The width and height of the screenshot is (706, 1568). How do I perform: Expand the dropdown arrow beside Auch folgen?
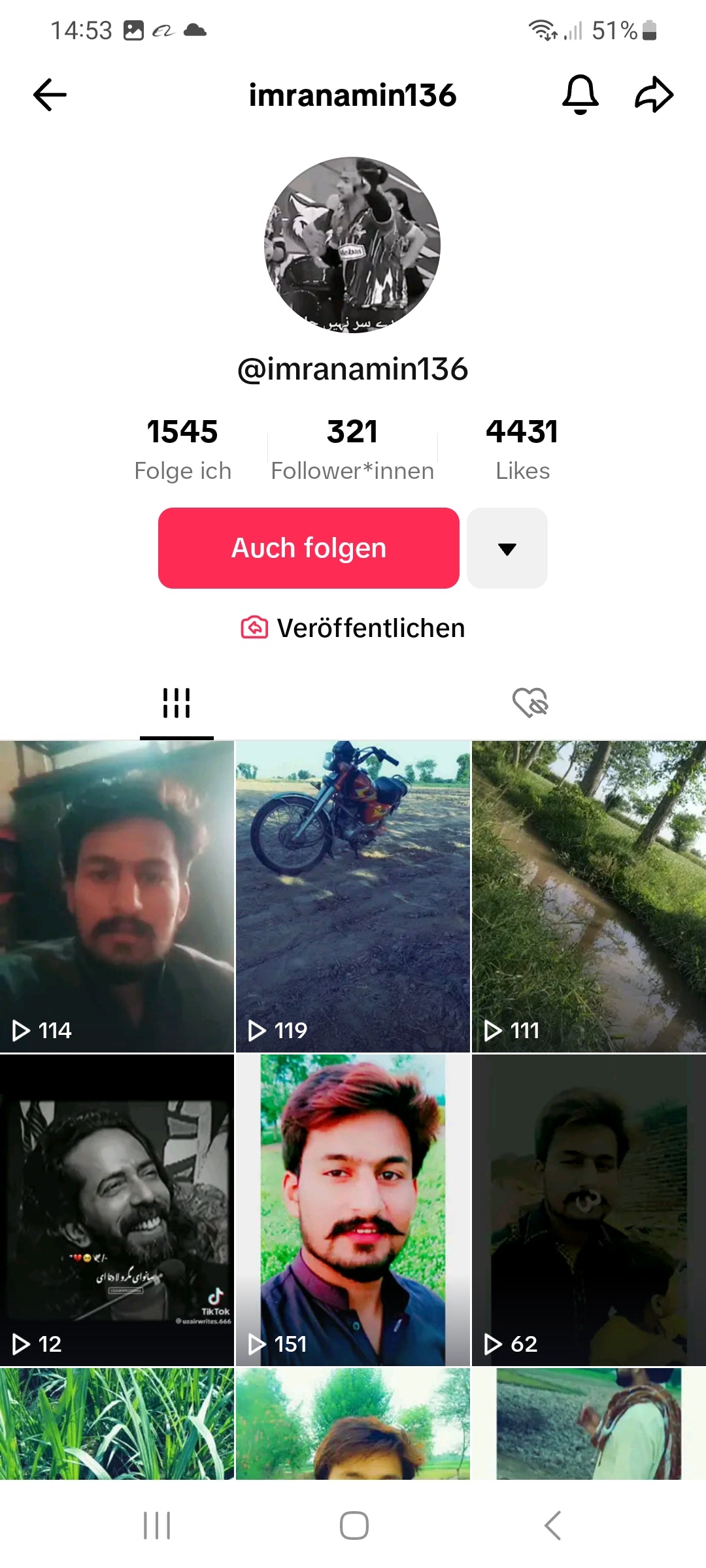507,548
